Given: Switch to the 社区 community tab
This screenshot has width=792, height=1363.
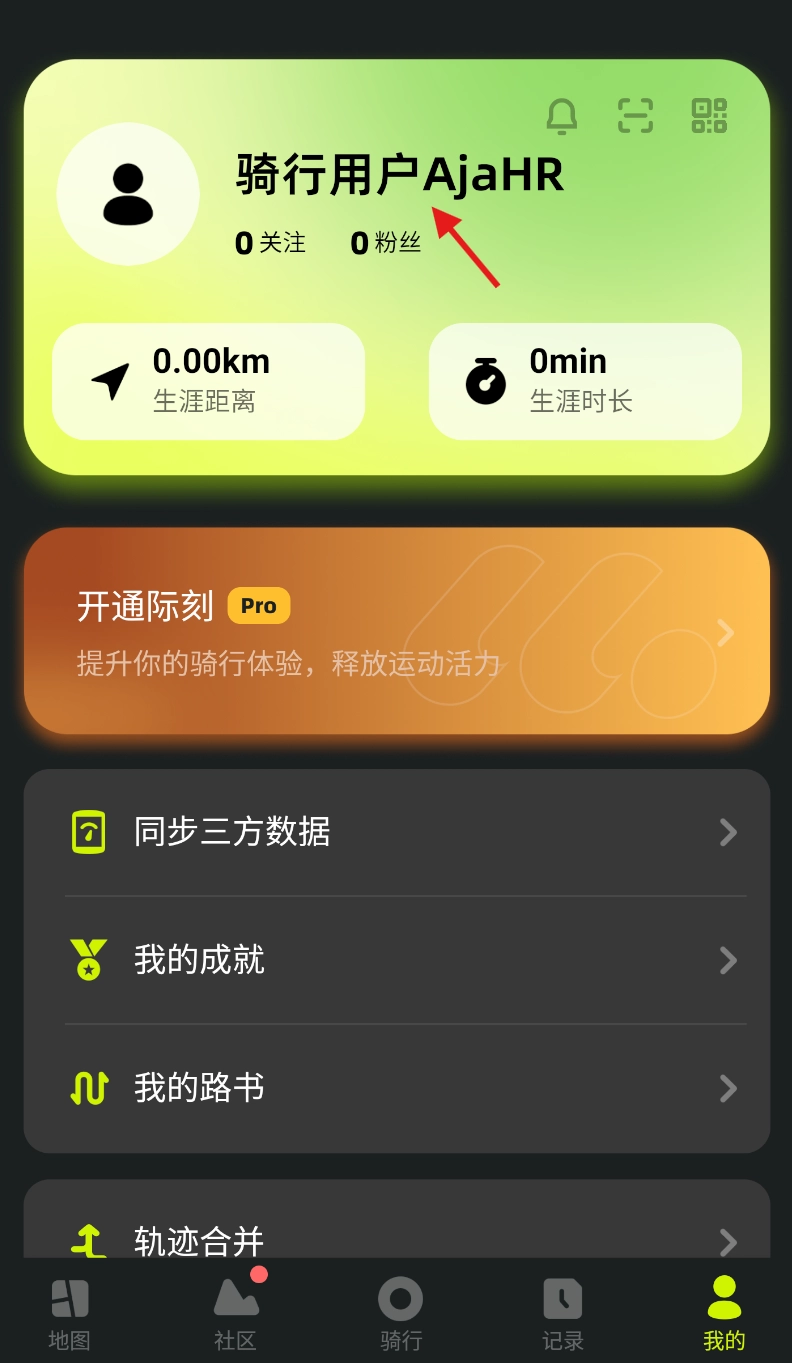Looking at the screenshot, I should tap(236, 1313).
